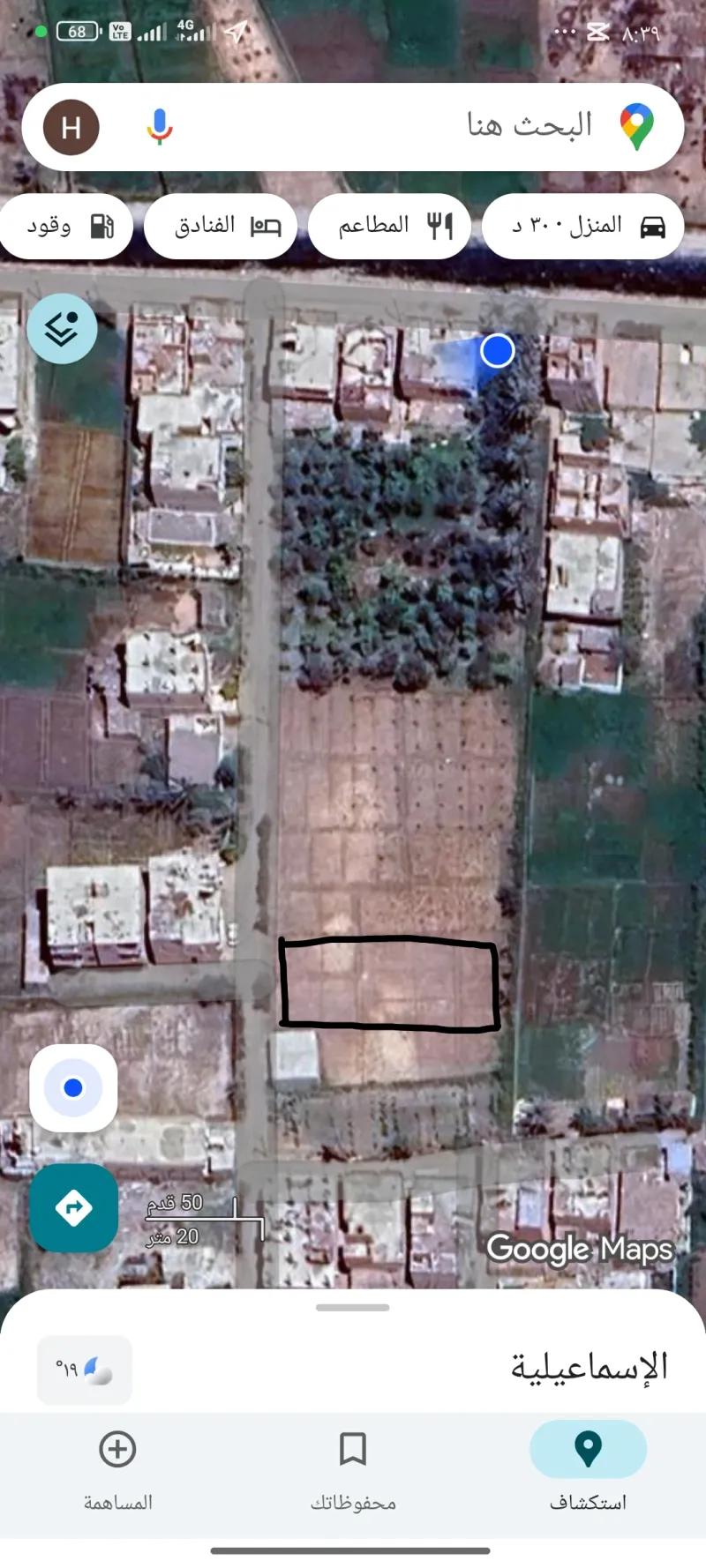Open the map layers button
This screenshot has height=1568, width=706.
62,328
